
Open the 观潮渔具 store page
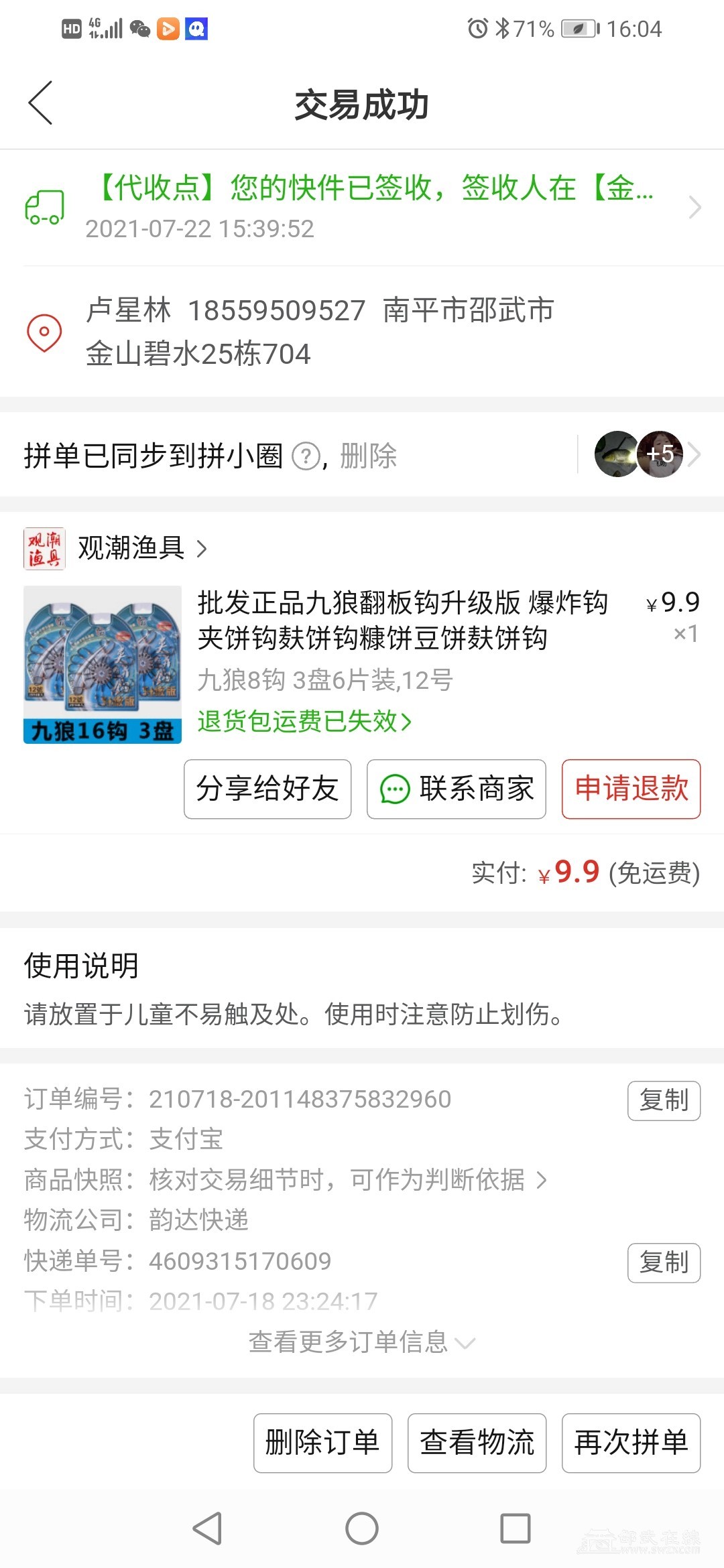[131, 548]
